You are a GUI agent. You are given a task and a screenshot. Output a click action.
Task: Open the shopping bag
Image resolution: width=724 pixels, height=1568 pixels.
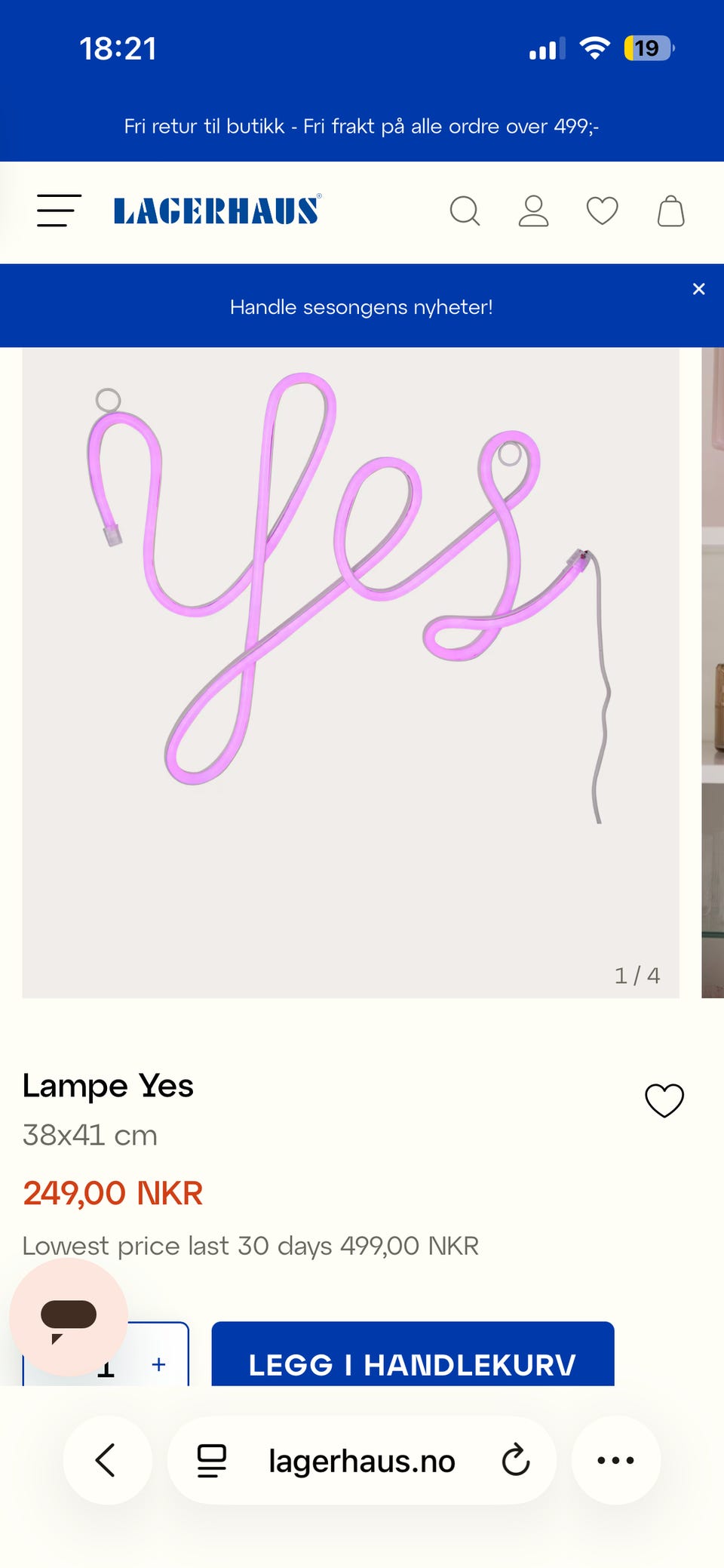tap(670, 211)
